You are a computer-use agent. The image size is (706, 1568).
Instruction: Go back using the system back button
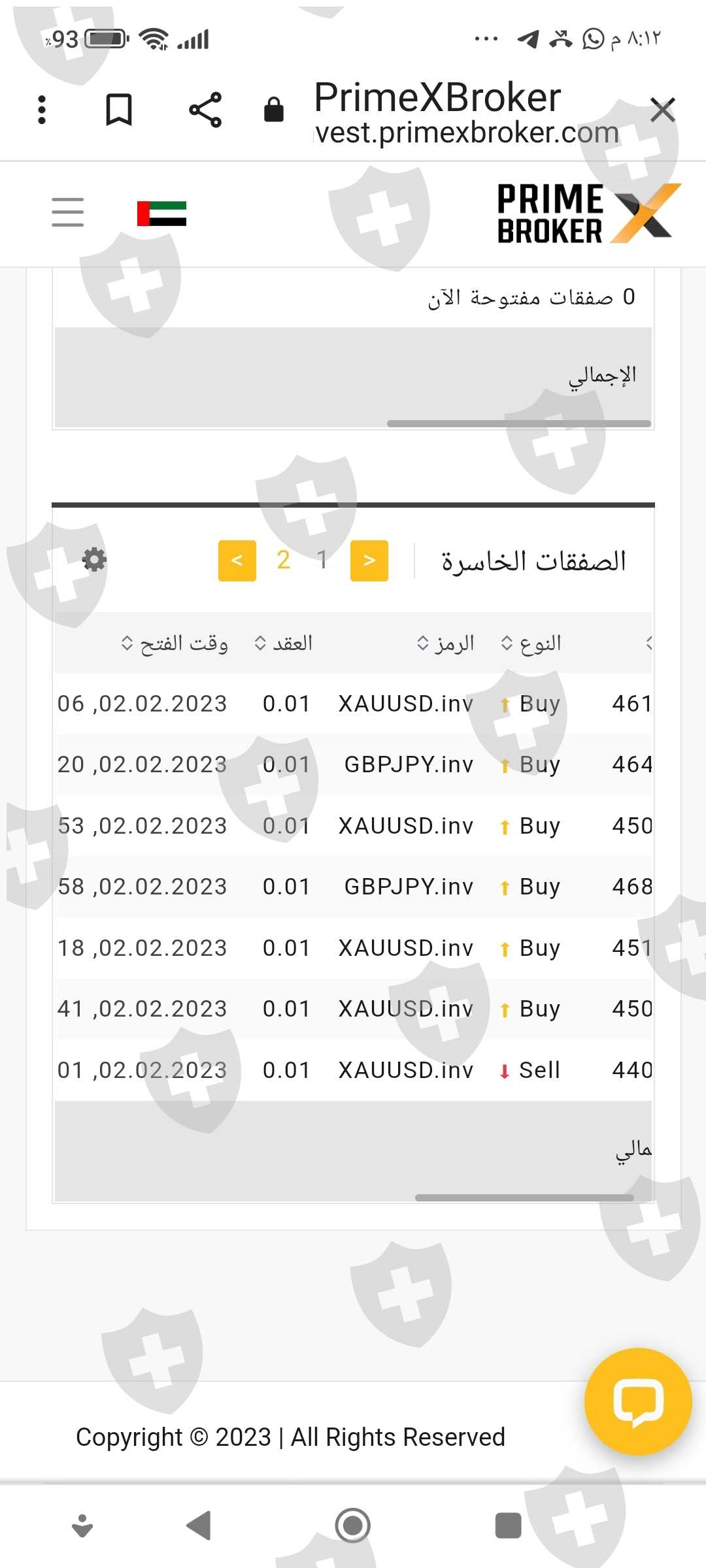(x=199, y=1526)
